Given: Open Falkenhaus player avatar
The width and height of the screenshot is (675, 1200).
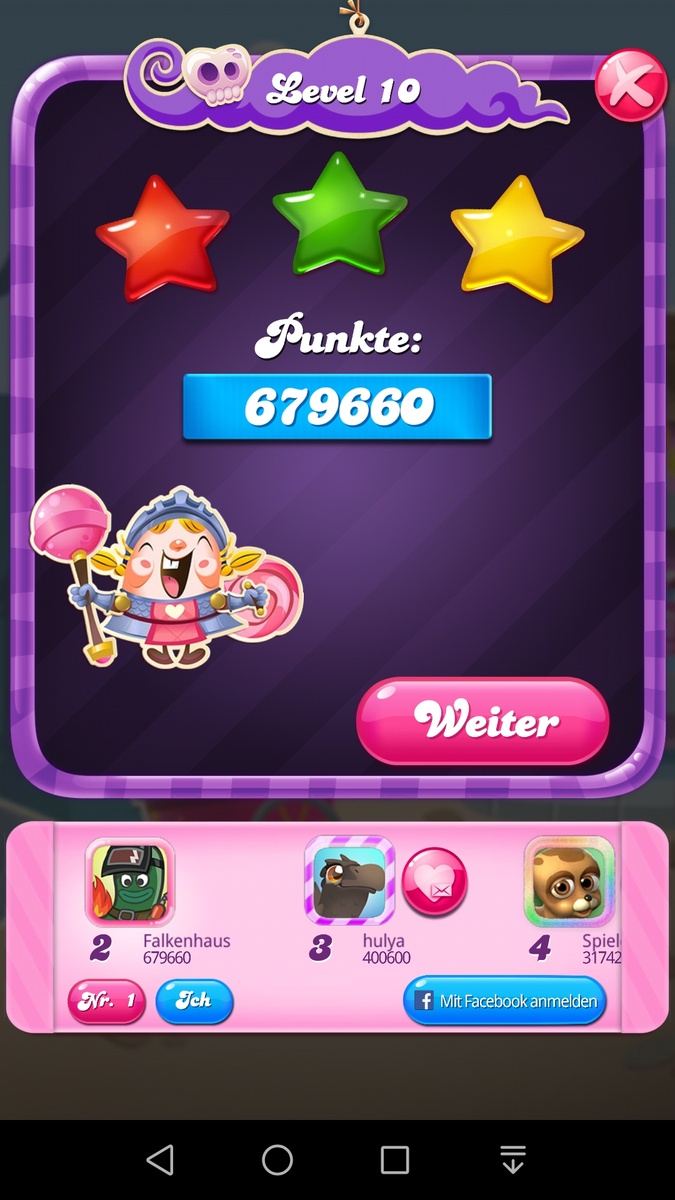Looking at the screenshot, I should tap(130, 882).
